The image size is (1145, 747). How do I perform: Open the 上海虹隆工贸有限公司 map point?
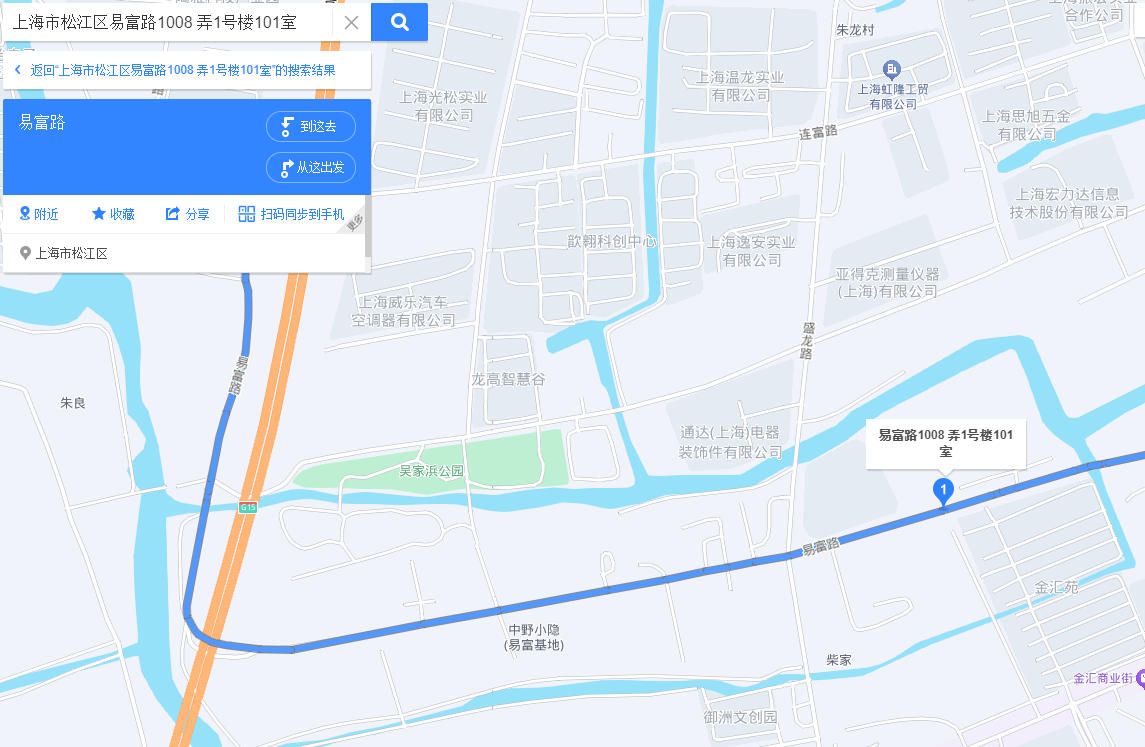[x=892, y=69]
